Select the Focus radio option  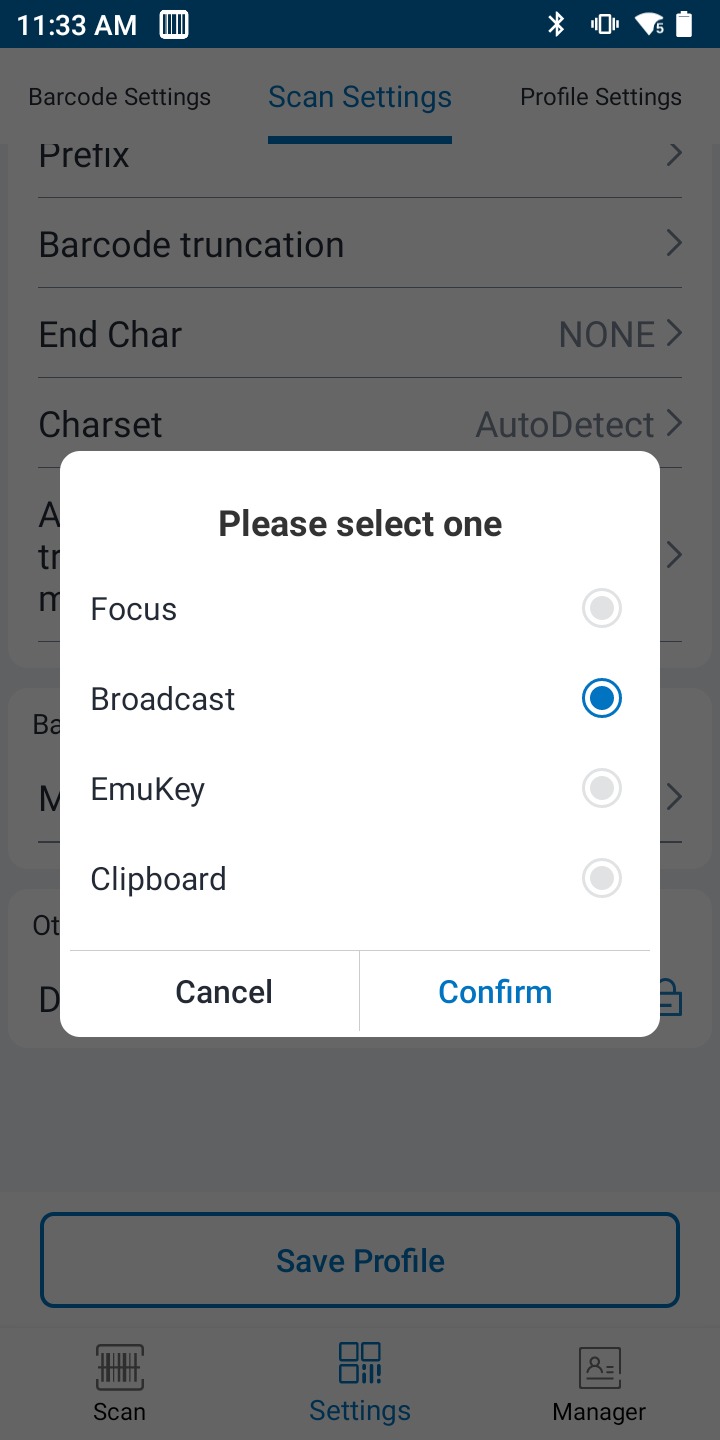coord(359,609)
